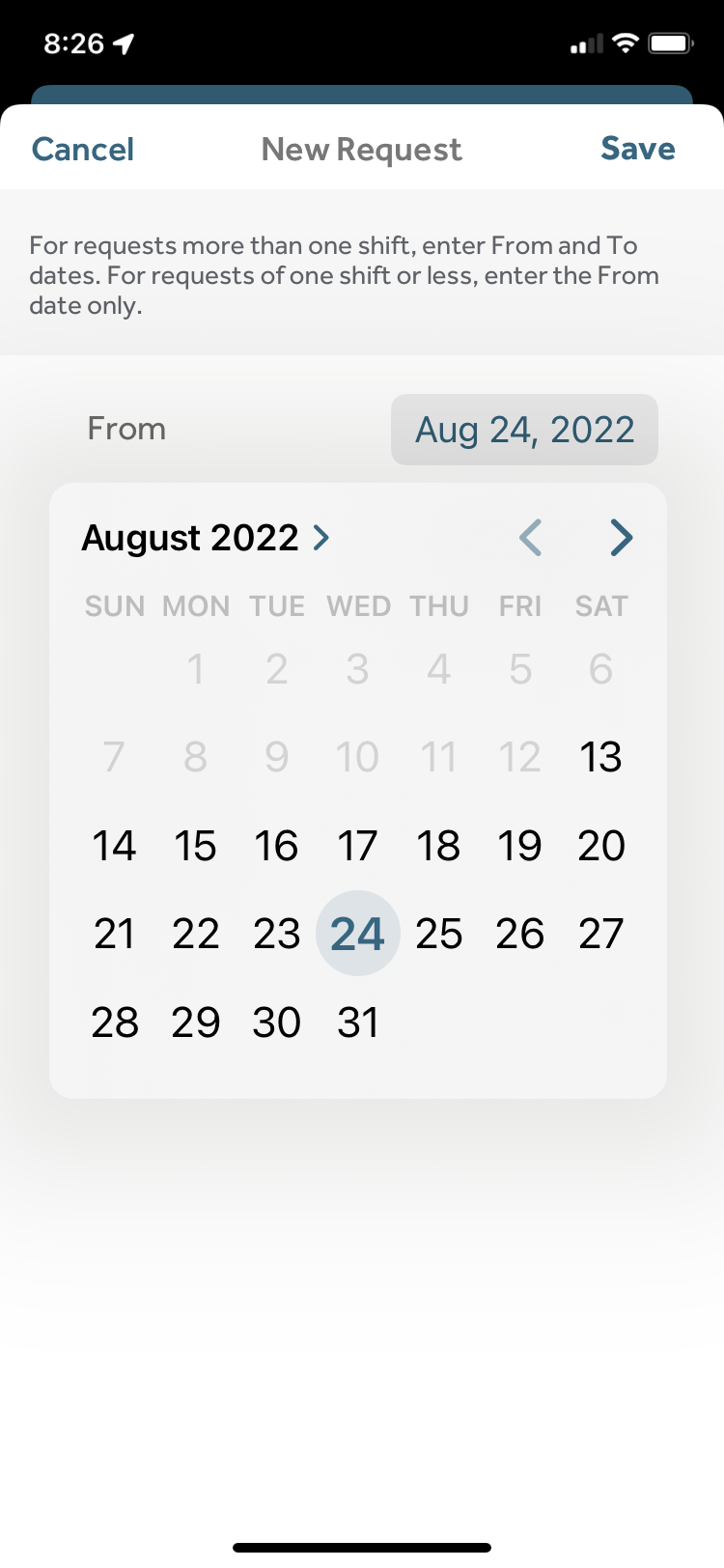Select August 26 as the date
Viewport: 724px width, 1568px height.
click(x=519, y=934)
